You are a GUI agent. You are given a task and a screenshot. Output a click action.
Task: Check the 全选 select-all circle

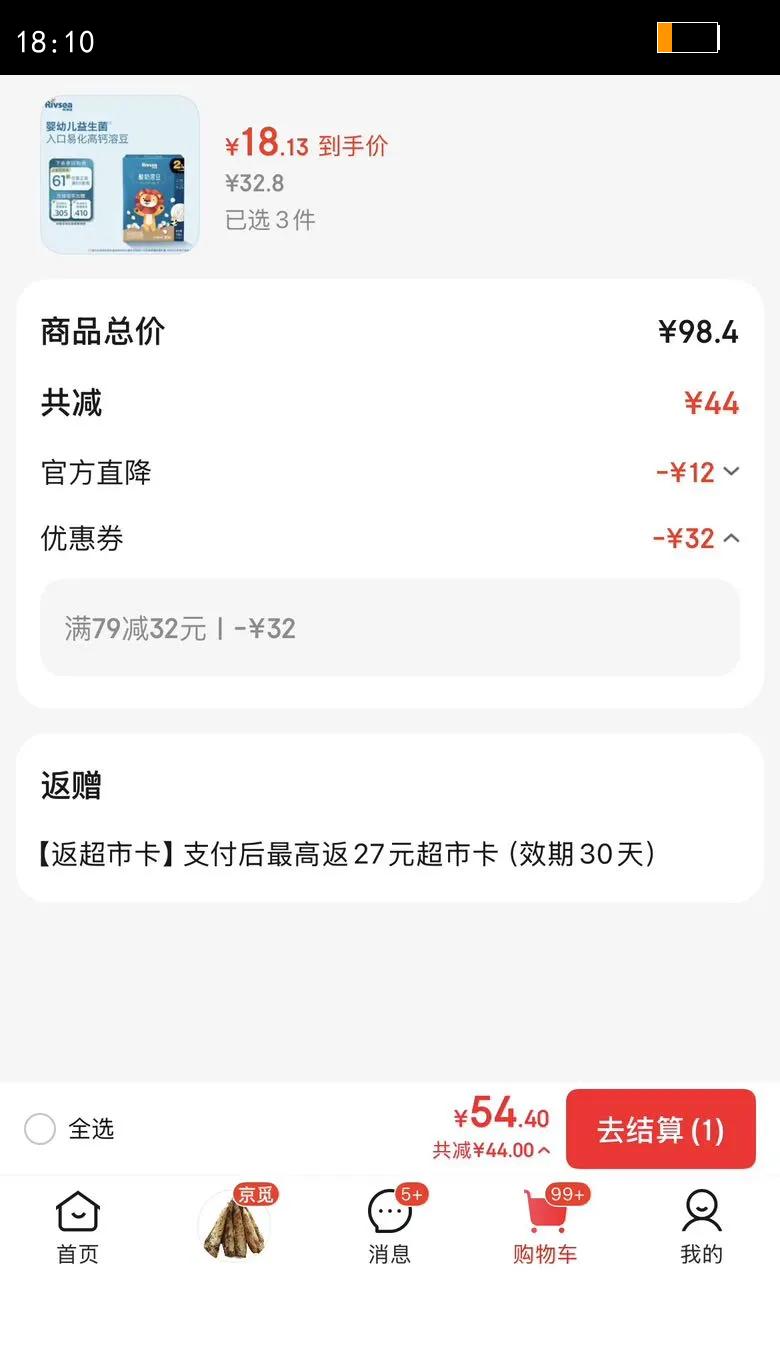click(x=40, y=1129)
